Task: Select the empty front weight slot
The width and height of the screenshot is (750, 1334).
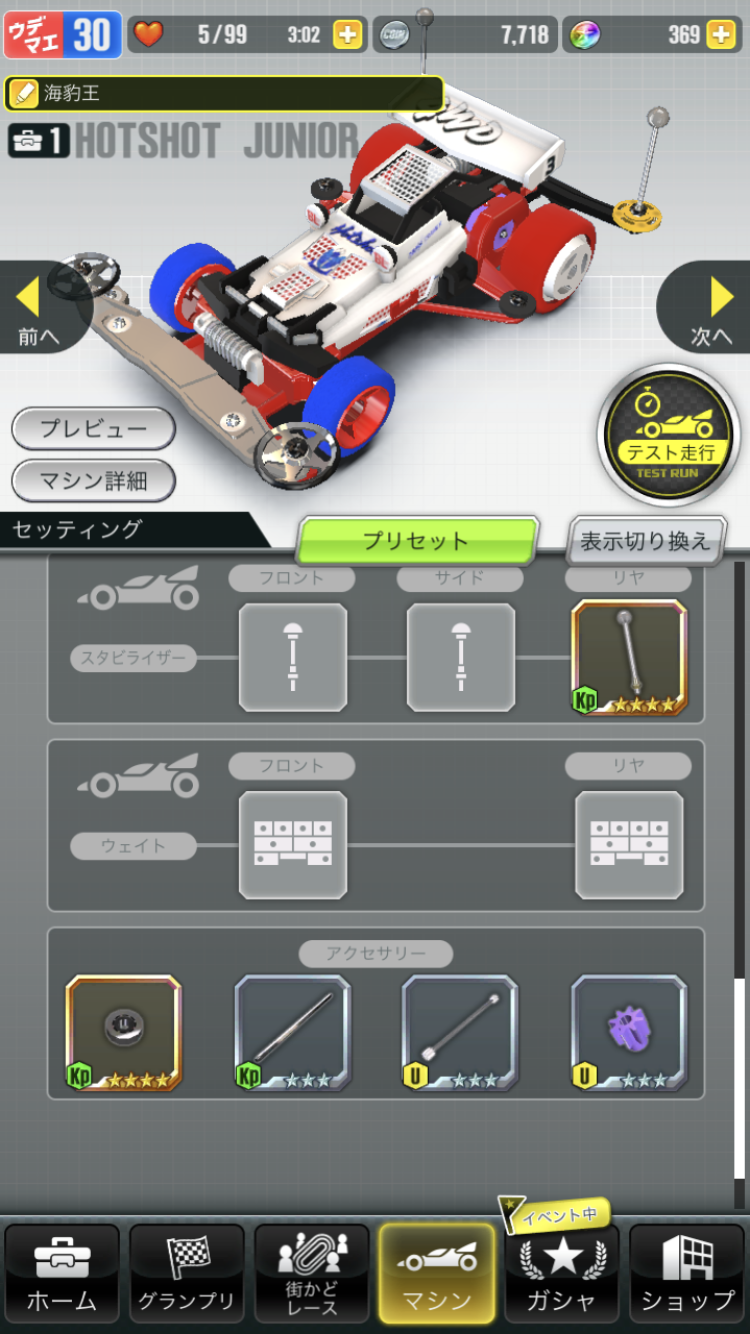Action: tap(293, 845)
